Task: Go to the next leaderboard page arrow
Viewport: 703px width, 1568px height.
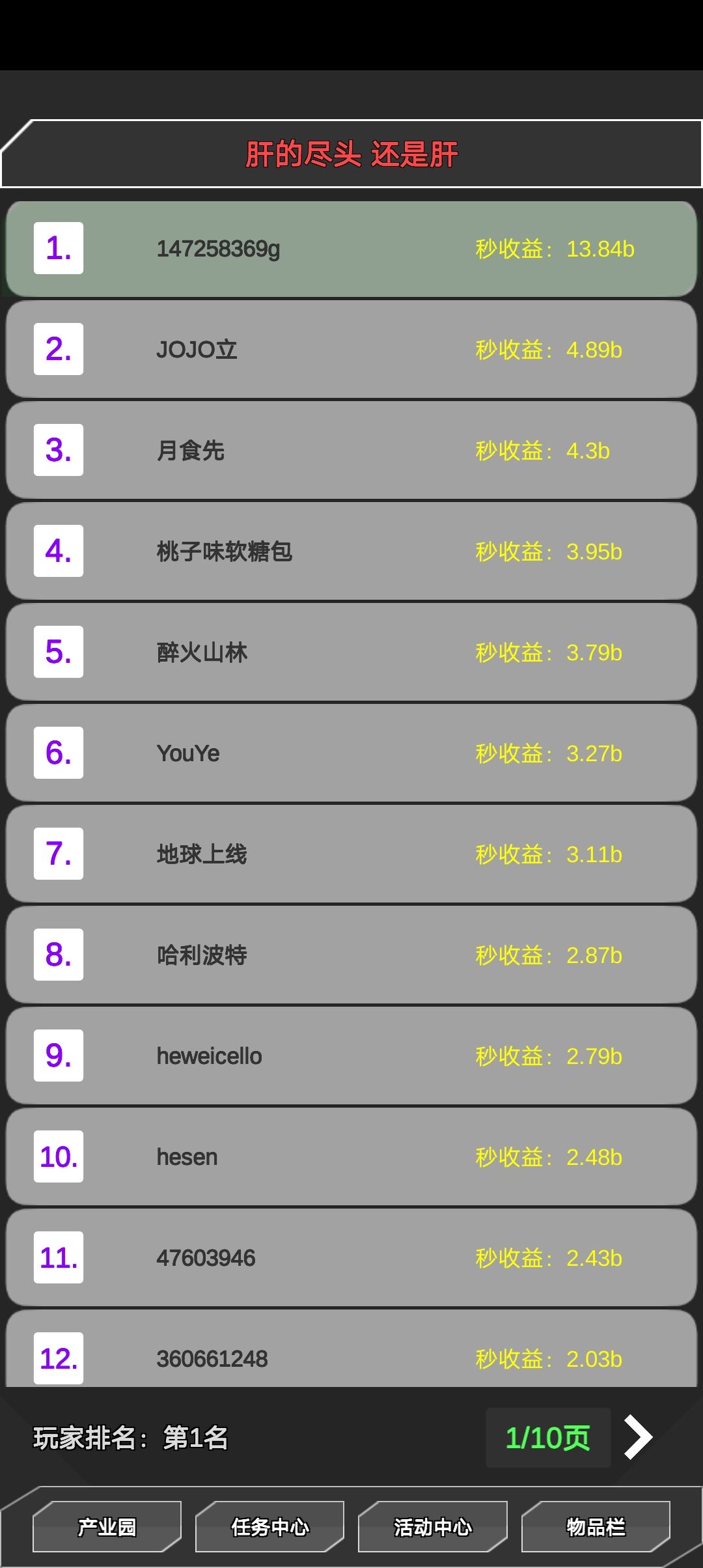Action: click(x=638, y=1436)
